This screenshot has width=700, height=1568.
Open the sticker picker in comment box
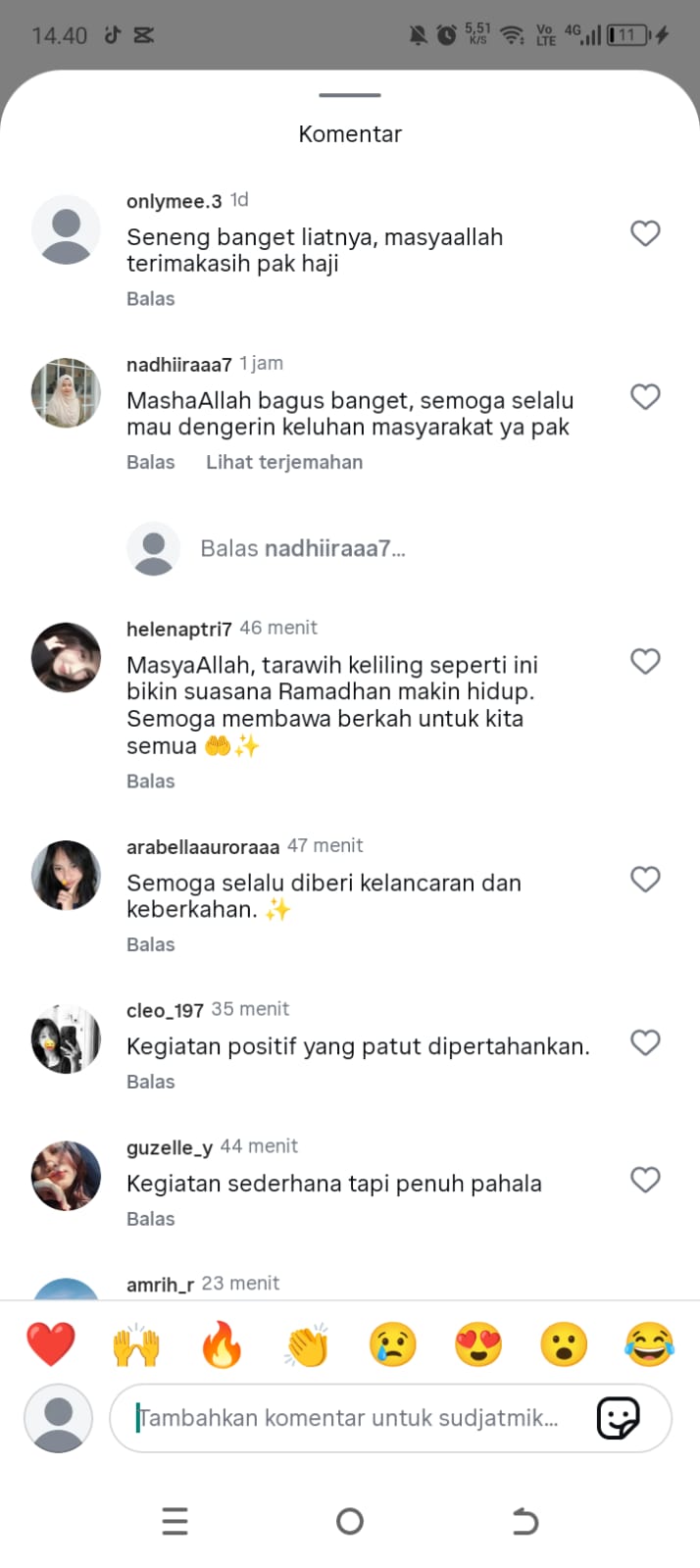click(619, 1418)
